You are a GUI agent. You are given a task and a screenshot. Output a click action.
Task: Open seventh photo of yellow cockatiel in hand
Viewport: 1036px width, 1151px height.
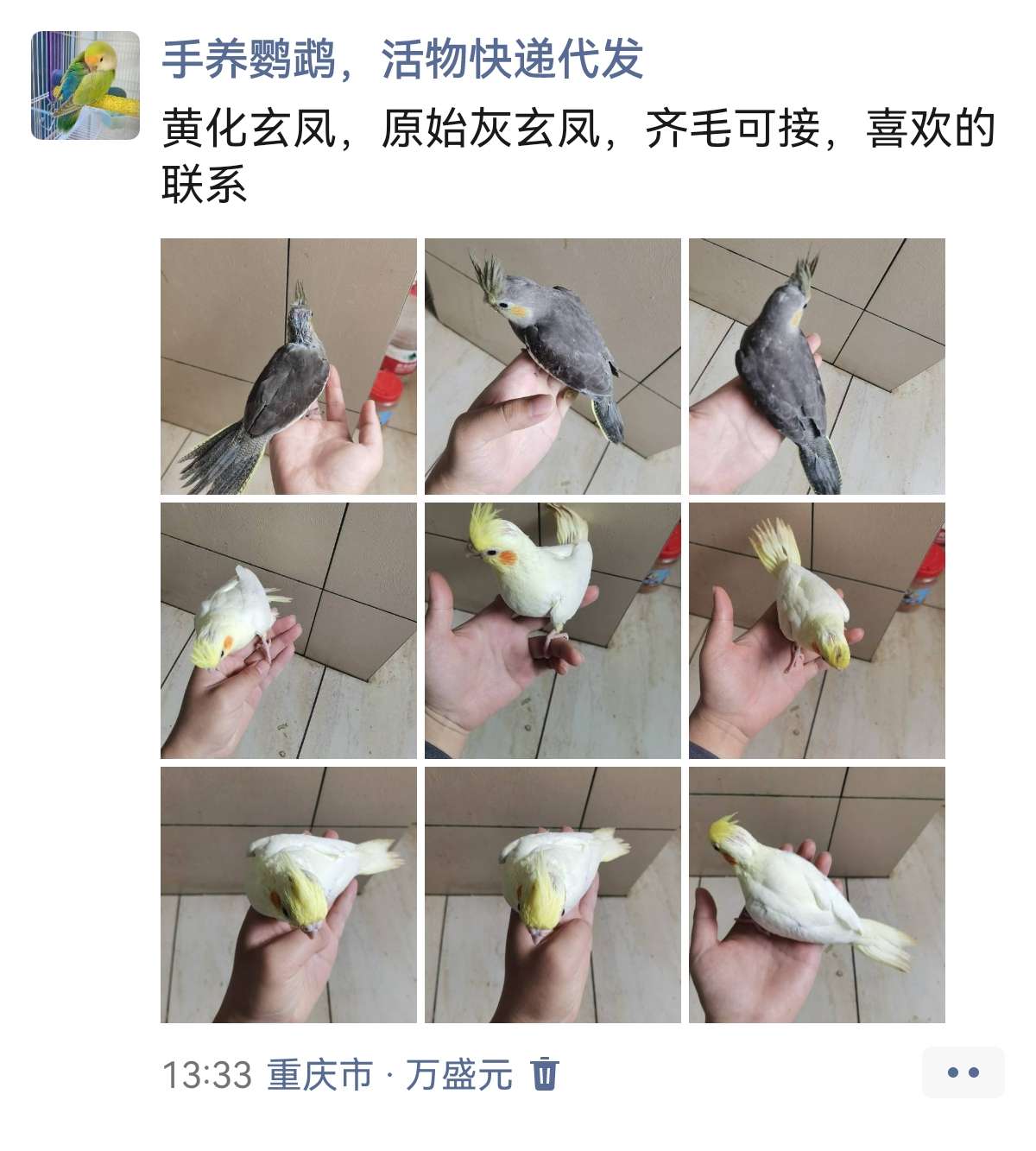click(288, 895)
